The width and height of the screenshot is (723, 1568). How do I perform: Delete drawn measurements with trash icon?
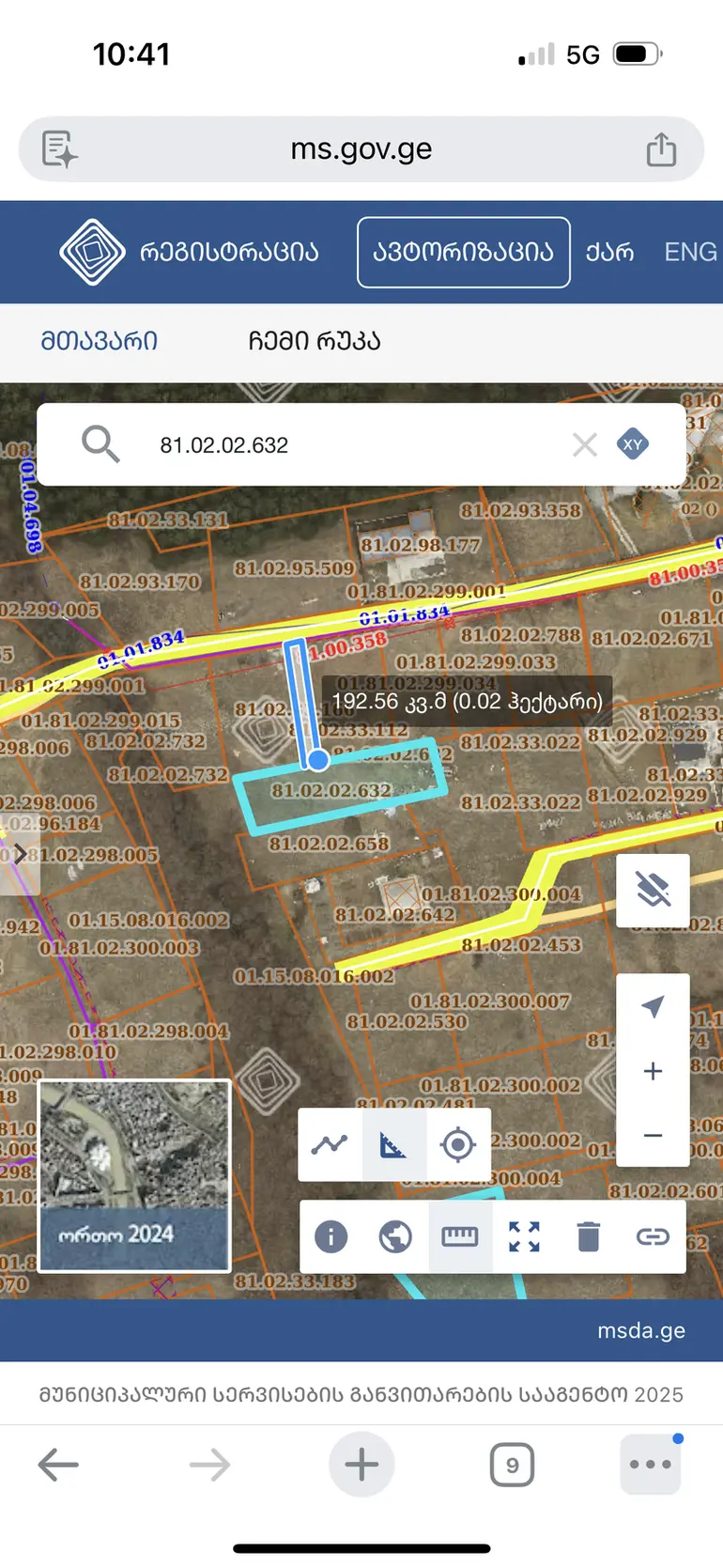(x=589, y=1236)
